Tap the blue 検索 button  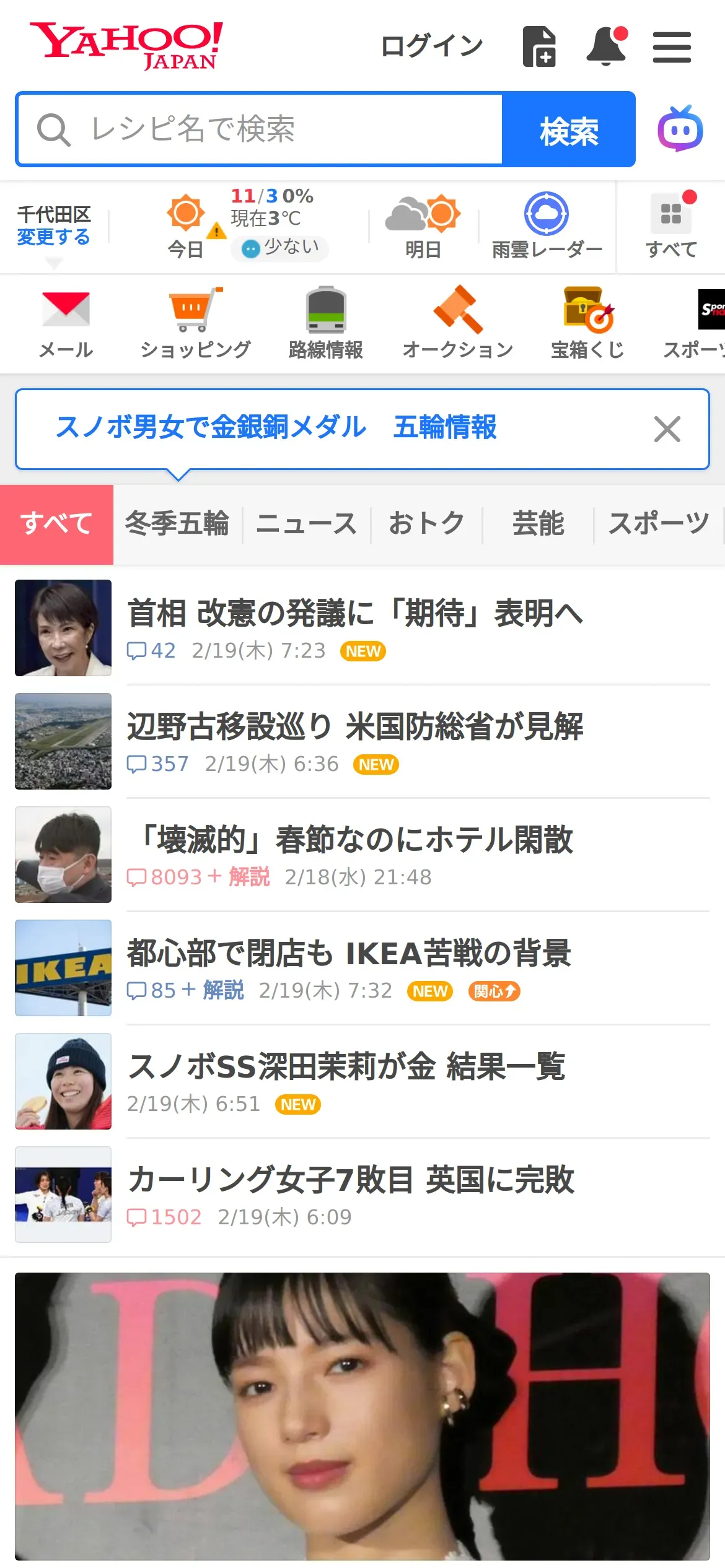pyautogui.click(x=569, y=129)
